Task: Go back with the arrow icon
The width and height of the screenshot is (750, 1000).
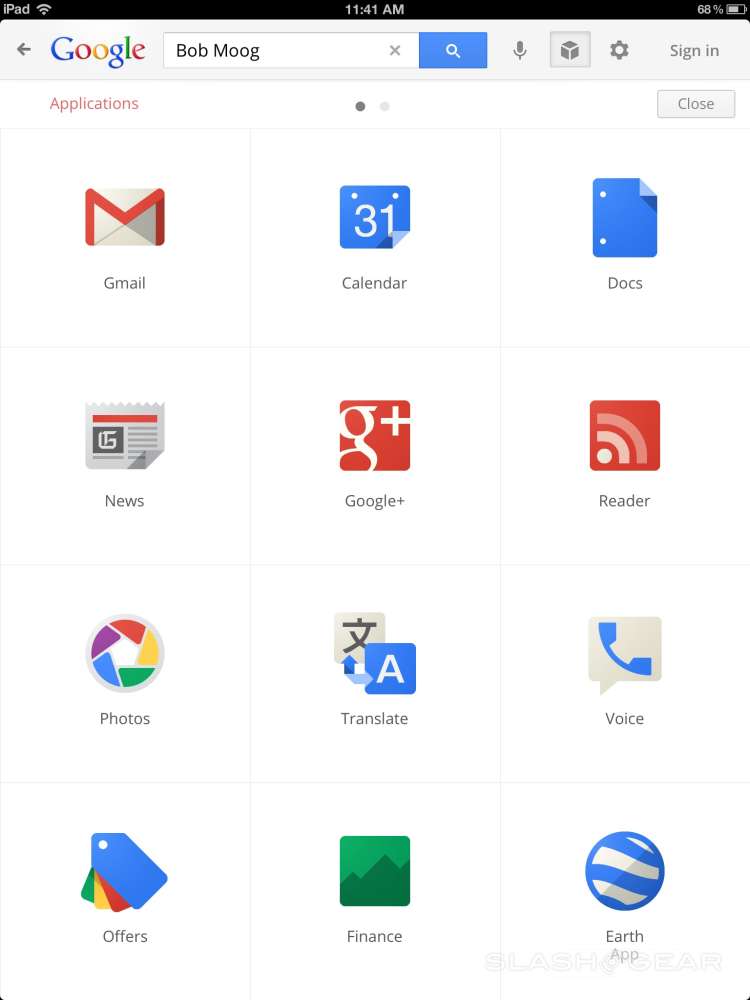Action: [x=24, y=50]
